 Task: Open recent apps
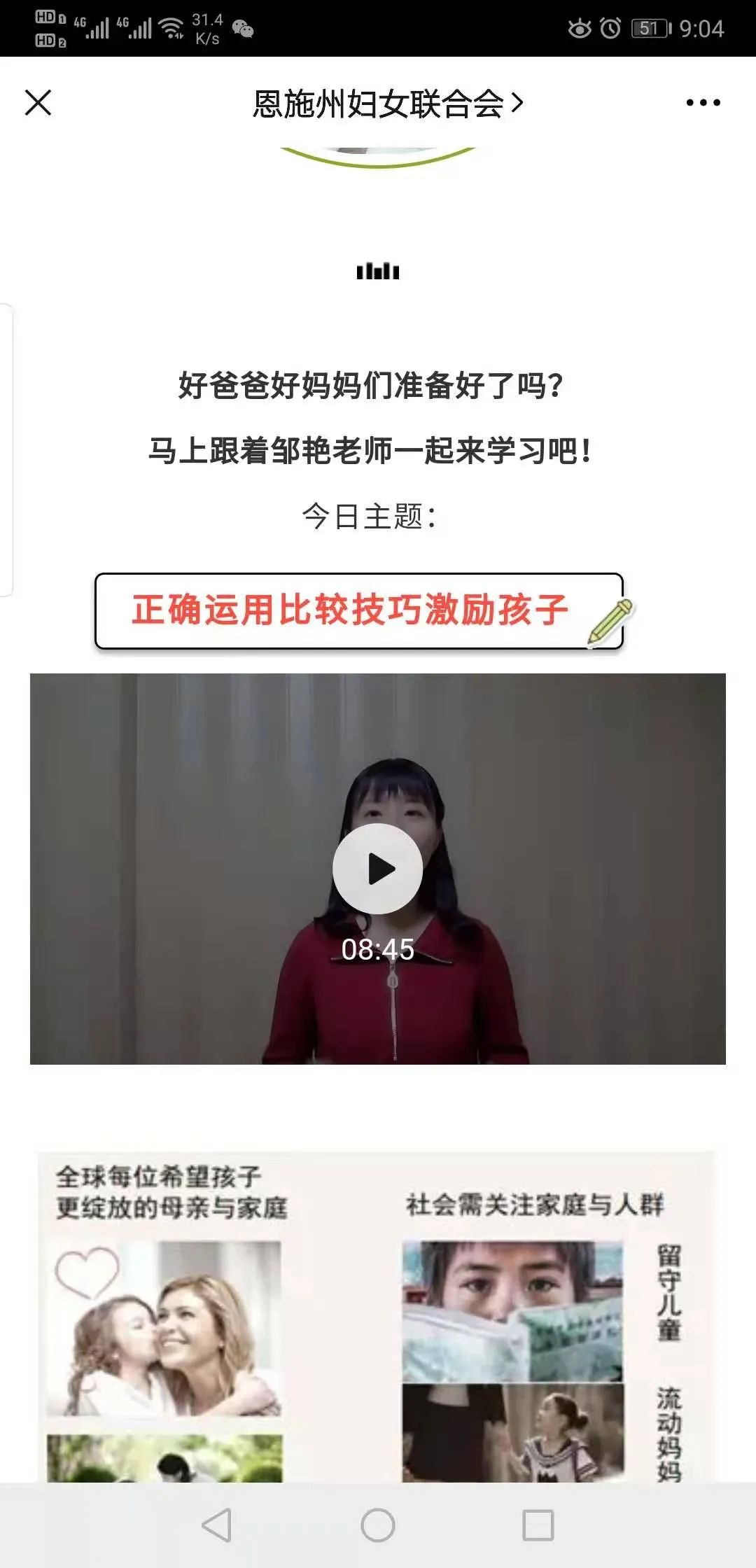click(538, 1525)
